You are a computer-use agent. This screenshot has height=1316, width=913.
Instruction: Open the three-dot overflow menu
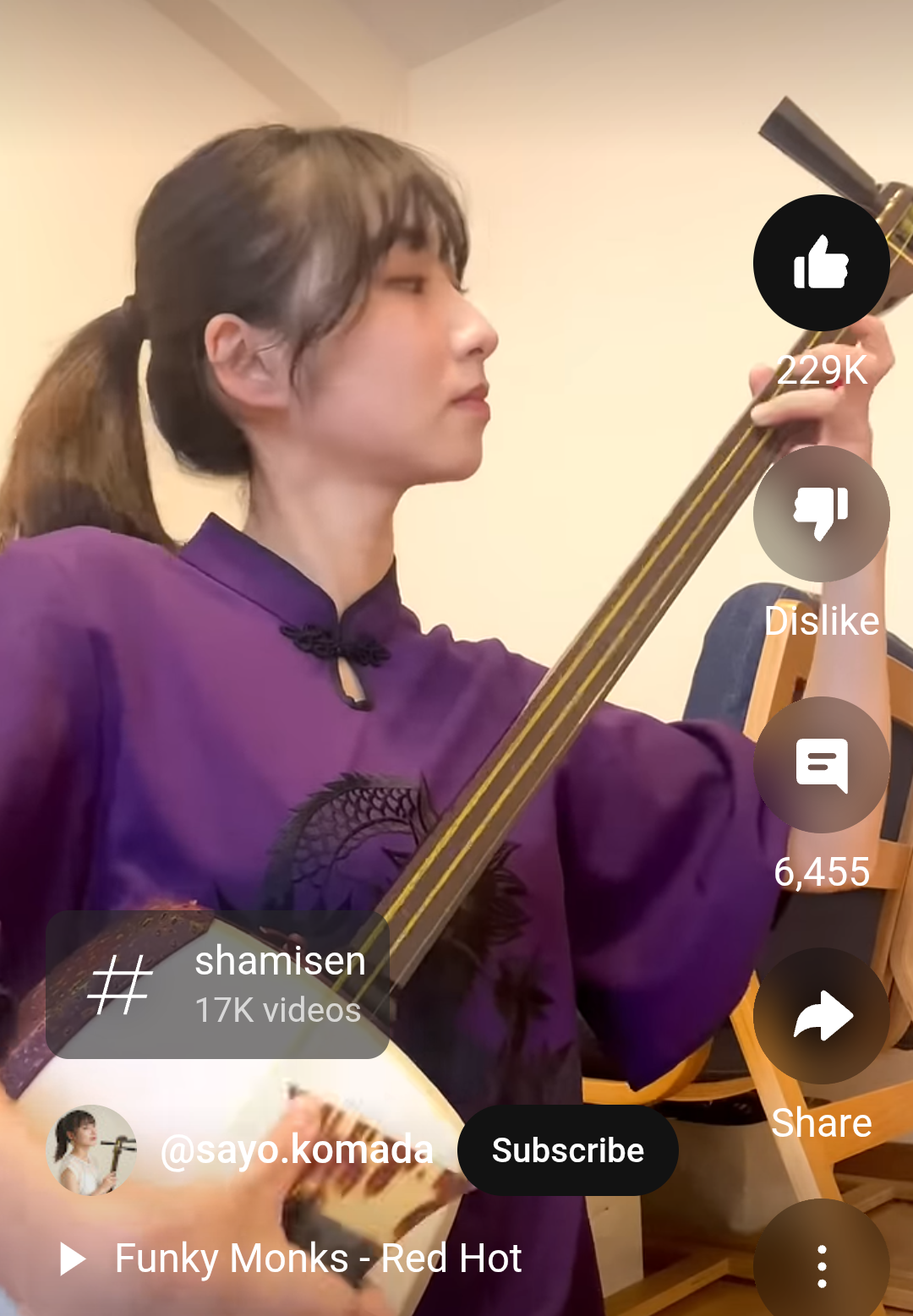pos(821,1265)
